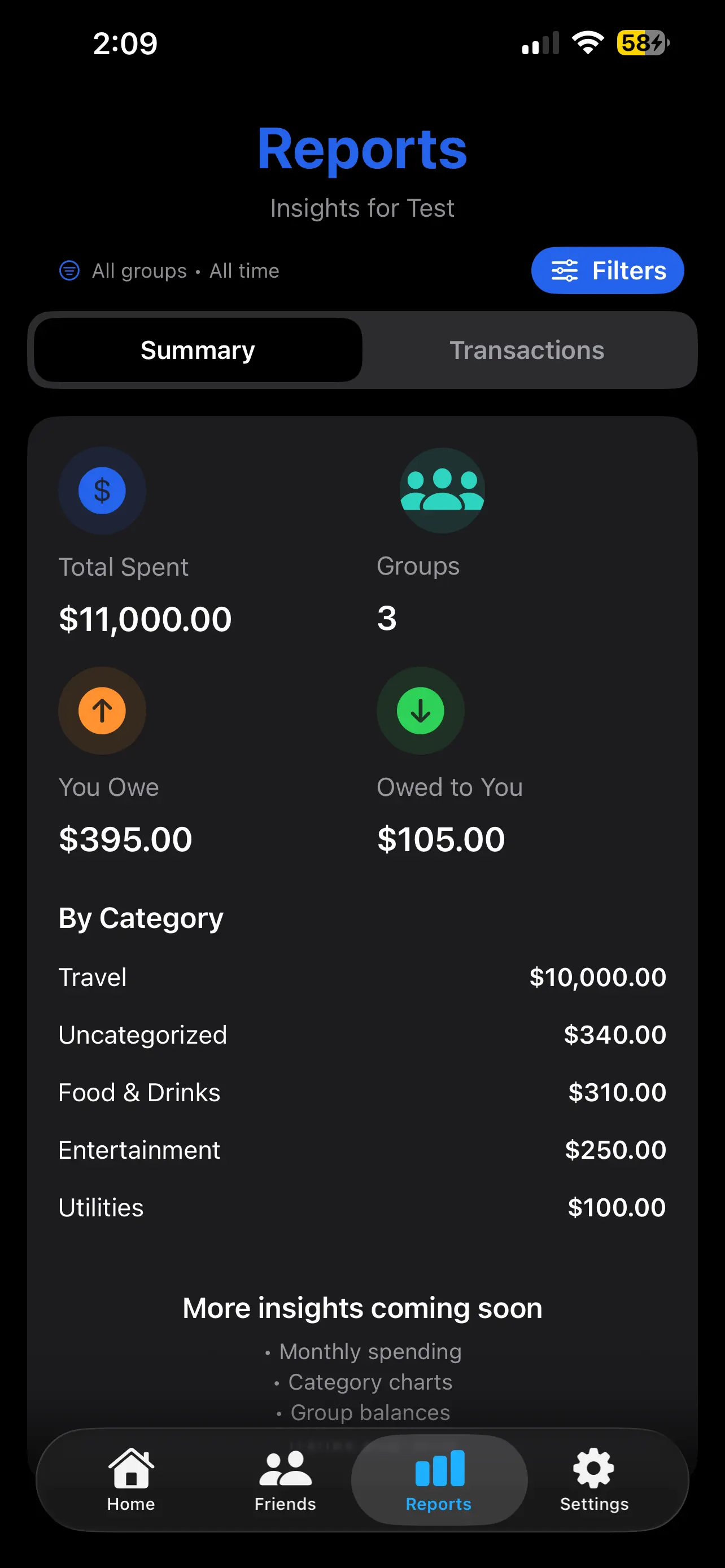Open the All groups filter selector

pyautogui.click(x=139, y=271)
